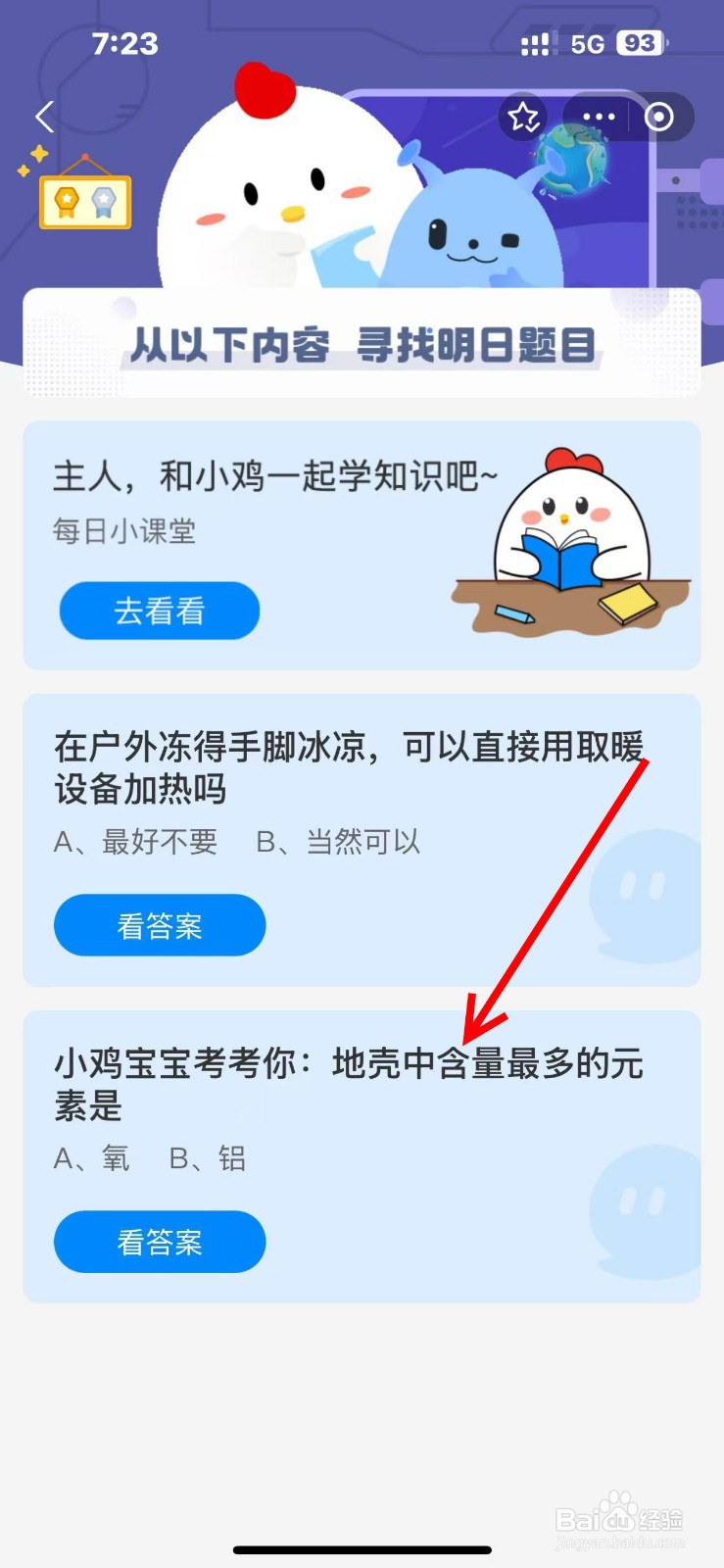The image size is (724, 1568).
Task: Open the three-dot more options menu
Action: 597,117
